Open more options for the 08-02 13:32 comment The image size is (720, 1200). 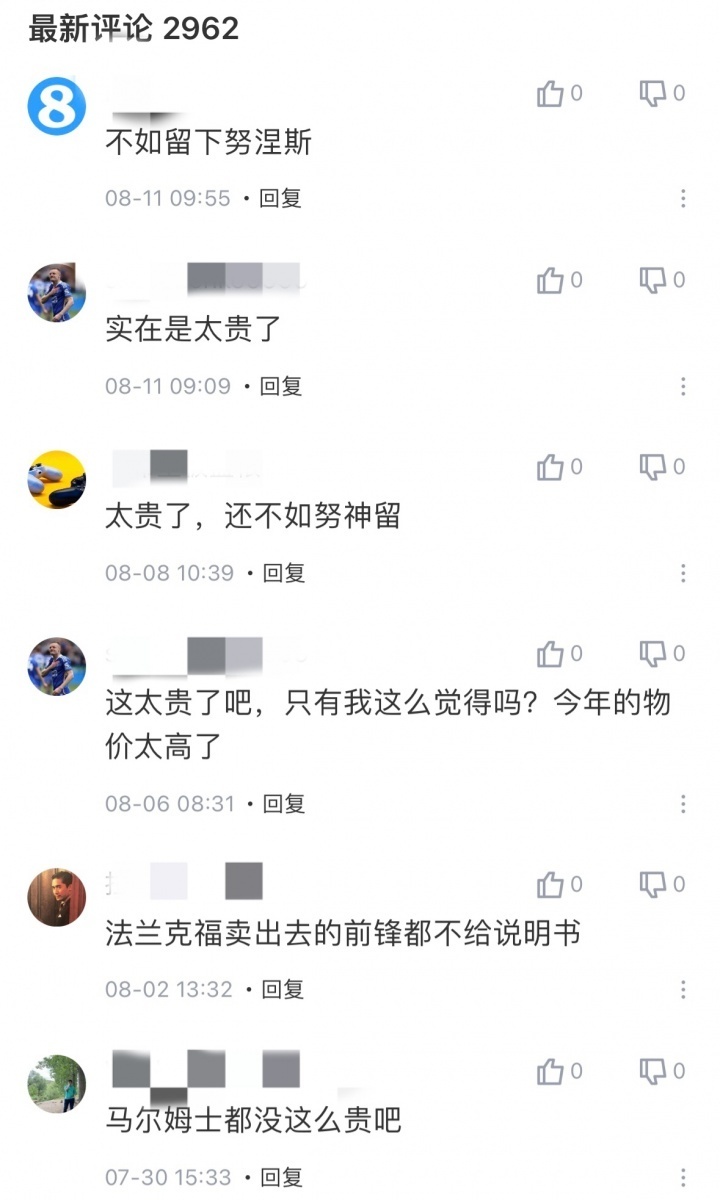[683, 989]
